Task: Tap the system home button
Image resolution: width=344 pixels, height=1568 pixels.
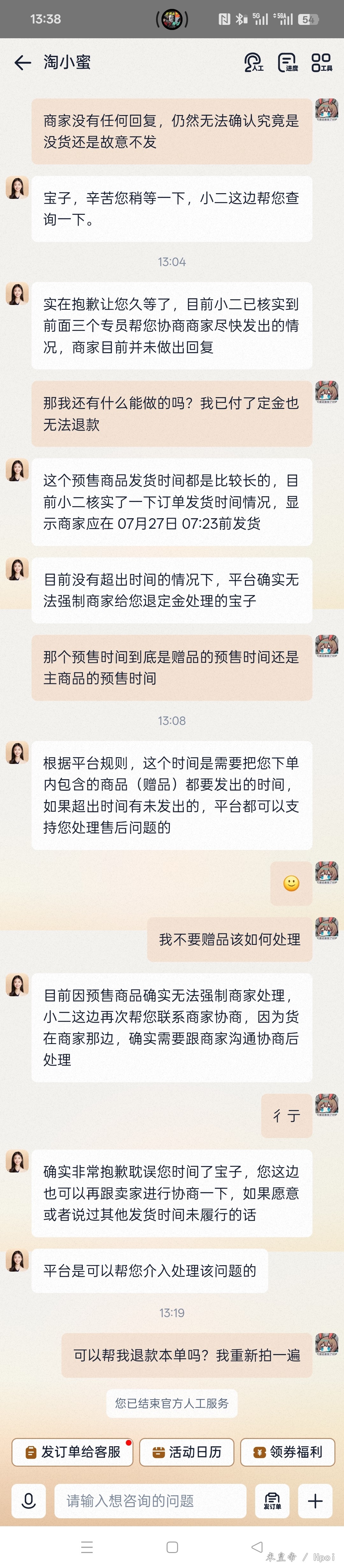Action: click(x=172, y=1547)
